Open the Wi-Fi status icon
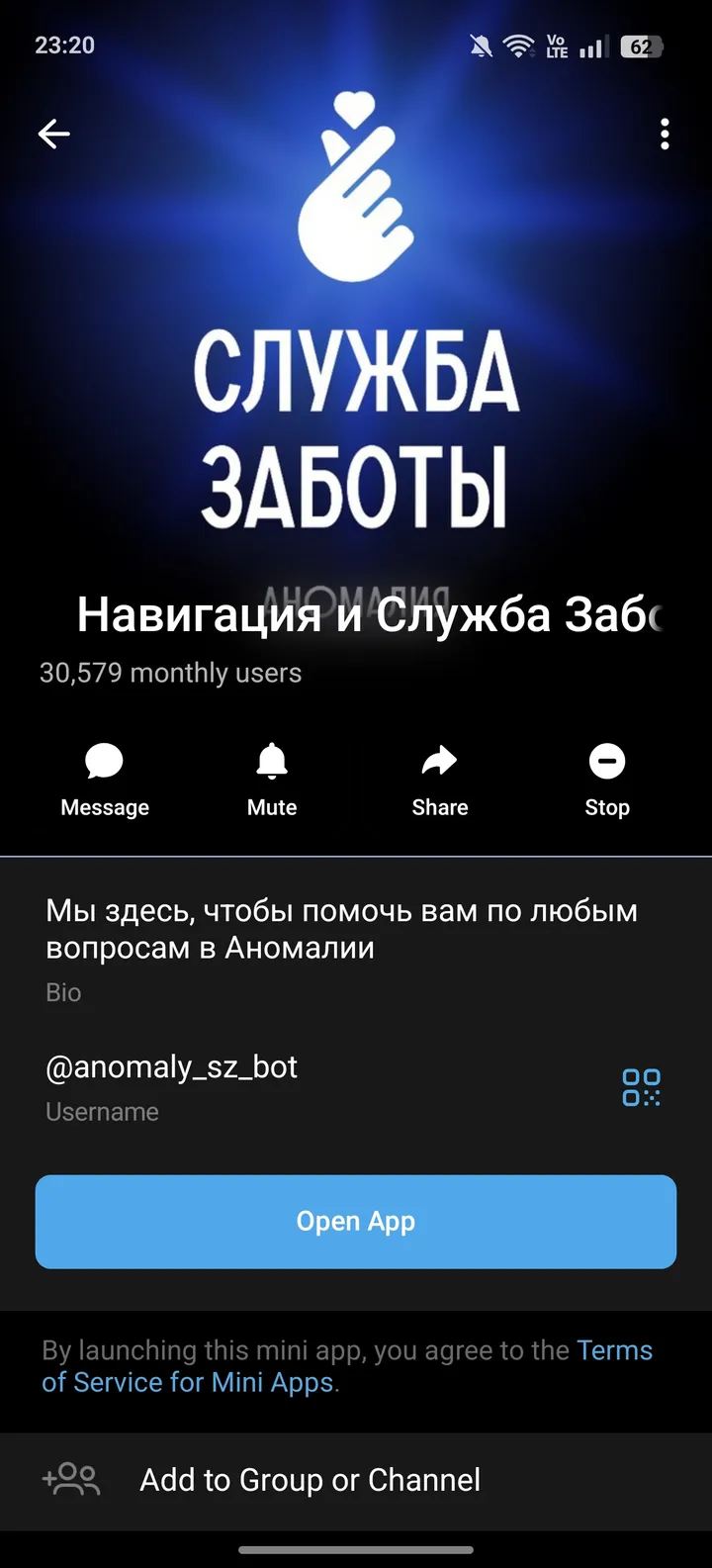712x1568 pixels. [x=517, y=45]
